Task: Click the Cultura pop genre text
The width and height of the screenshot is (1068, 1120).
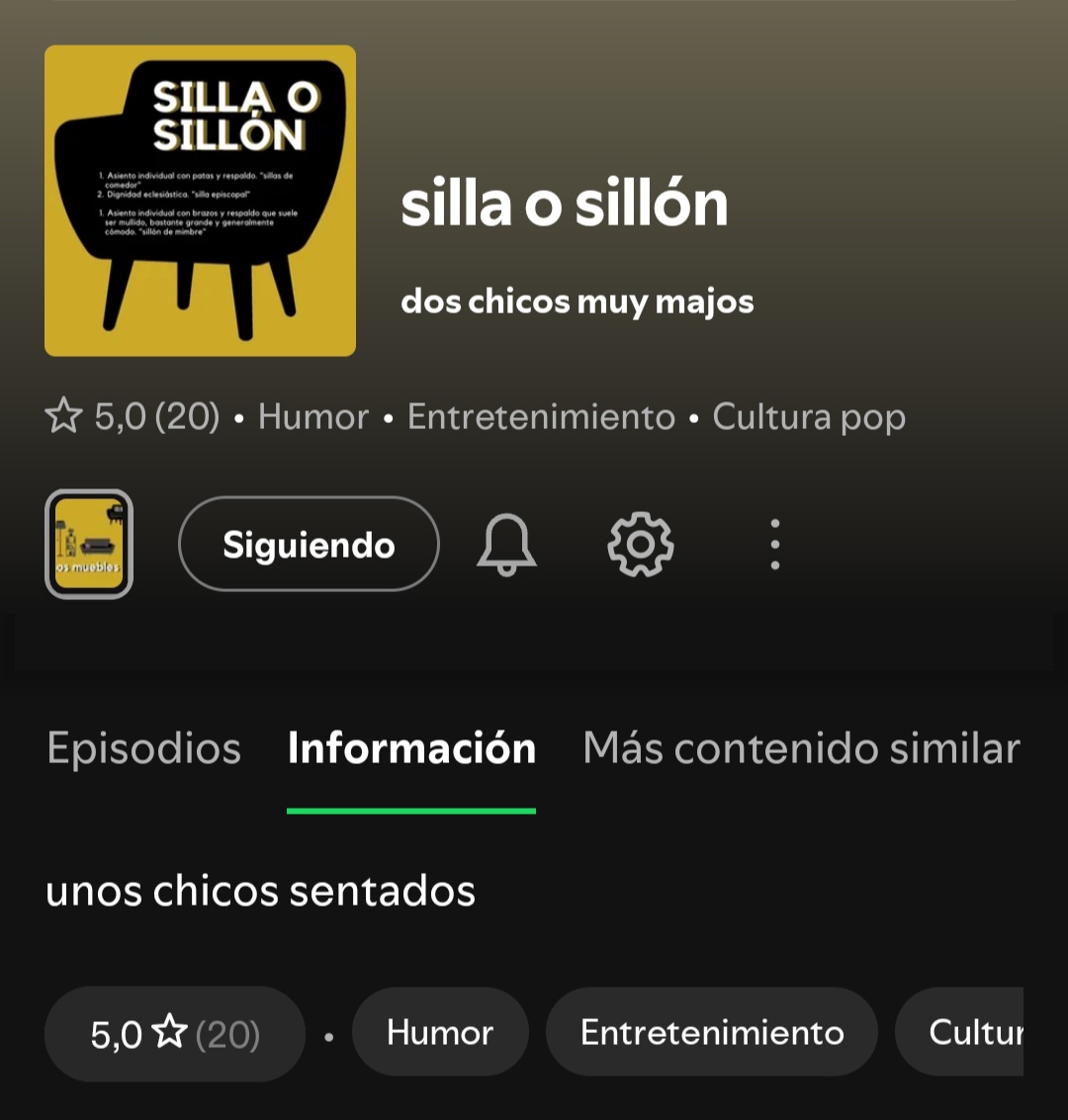Action: click(x=809, y=416)
